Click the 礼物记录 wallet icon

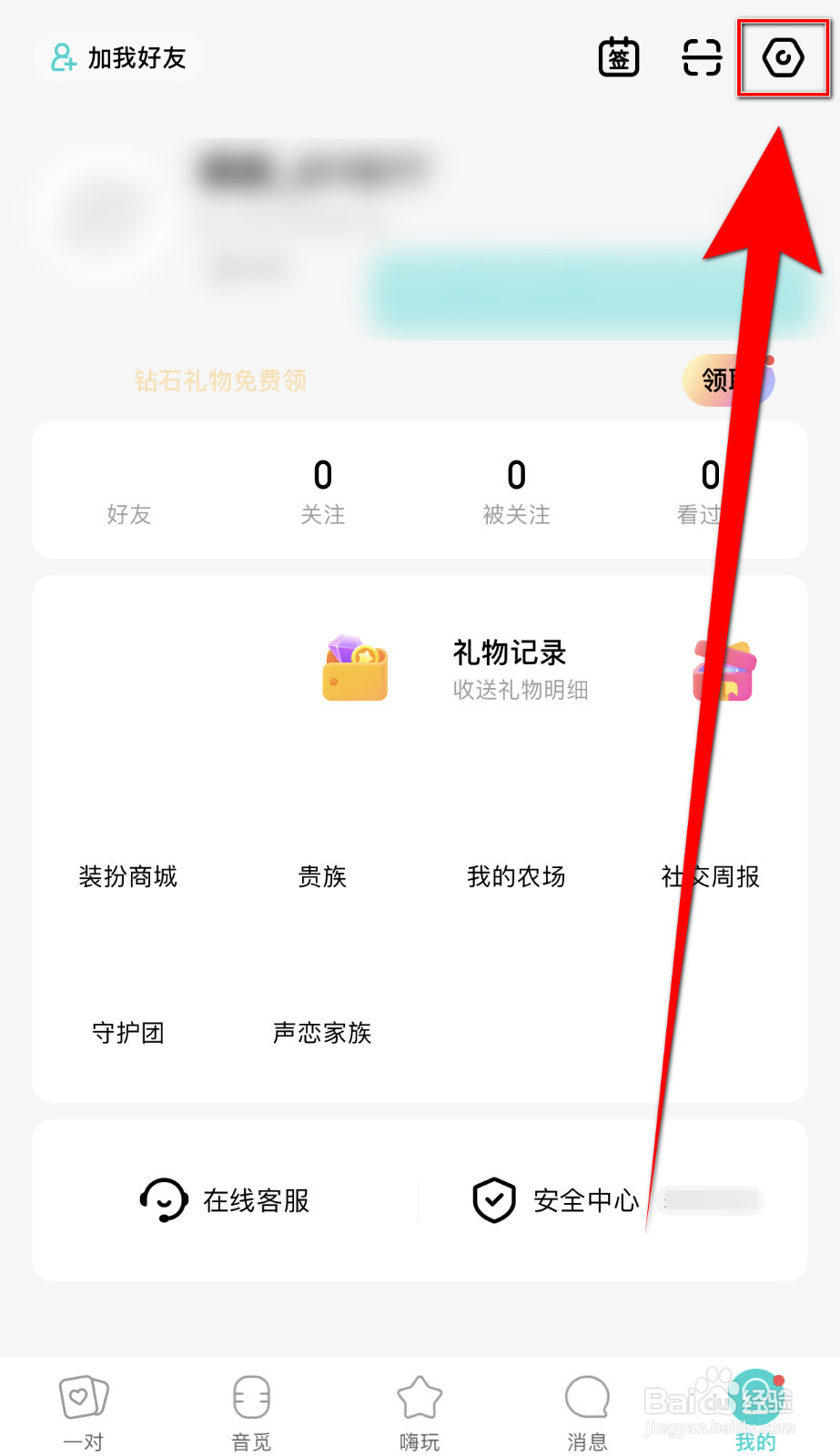pos(355,669)
